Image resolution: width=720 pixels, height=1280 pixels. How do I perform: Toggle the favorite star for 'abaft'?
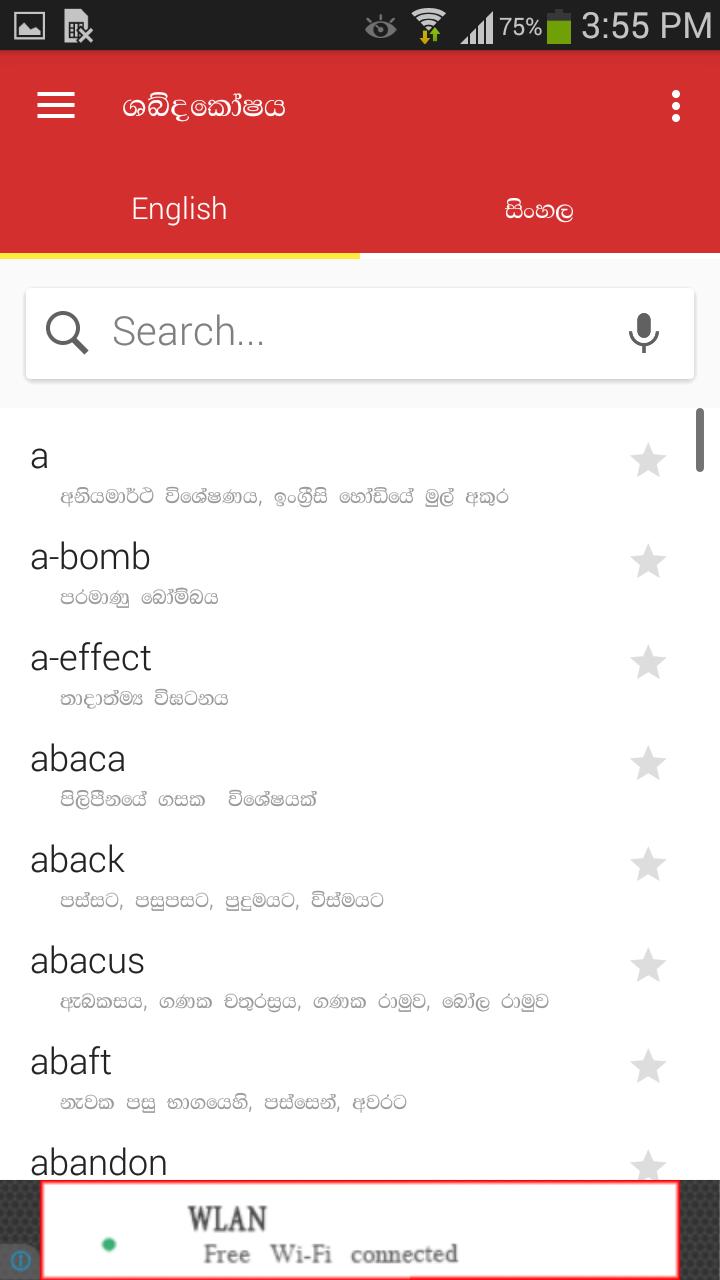(648, 1066)
